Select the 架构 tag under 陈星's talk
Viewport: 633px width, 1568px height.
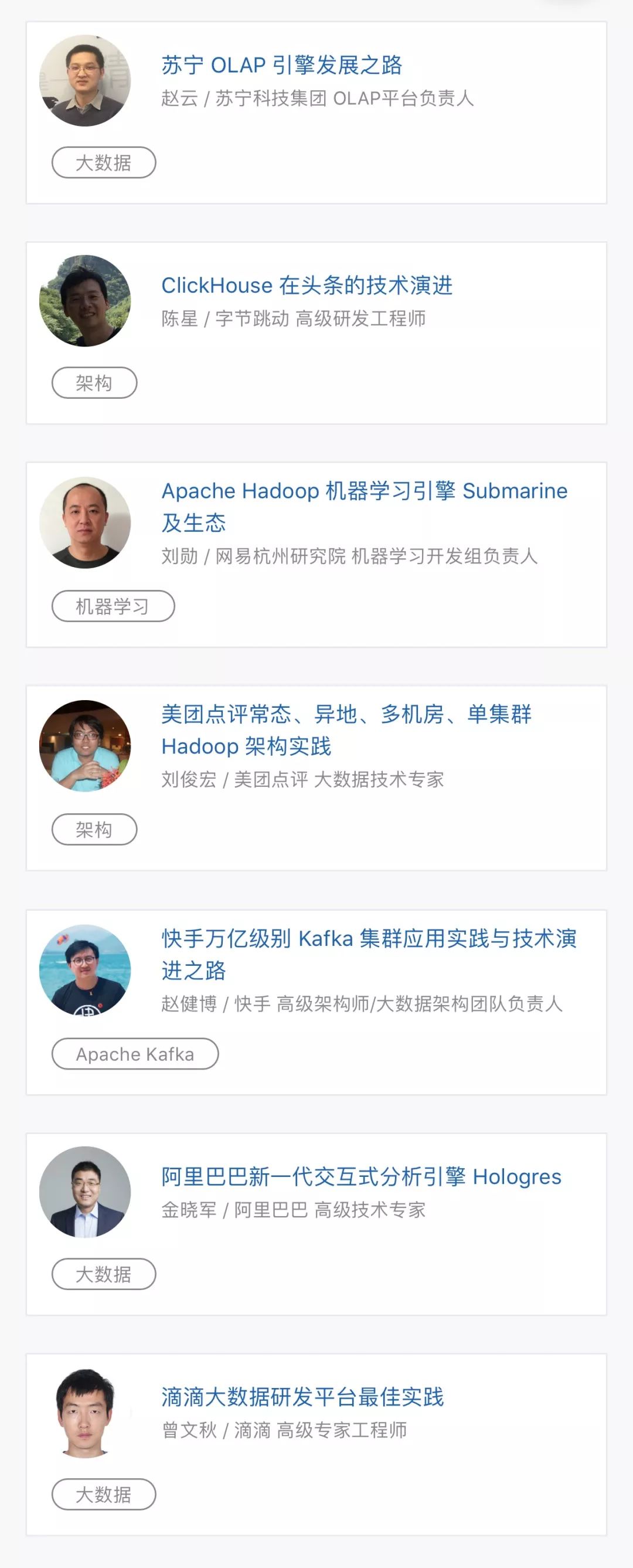pos(94,383)
